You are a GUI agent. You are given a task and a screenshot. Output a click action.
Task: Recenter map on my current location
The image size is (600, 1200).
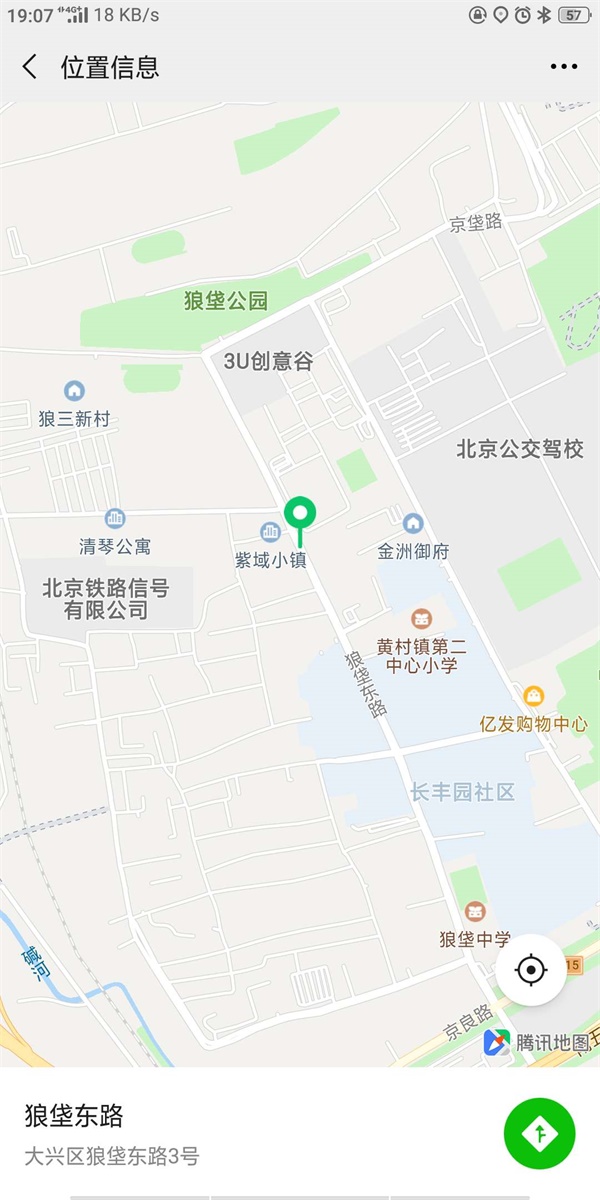pyautogui.click(x=531, y=970)
